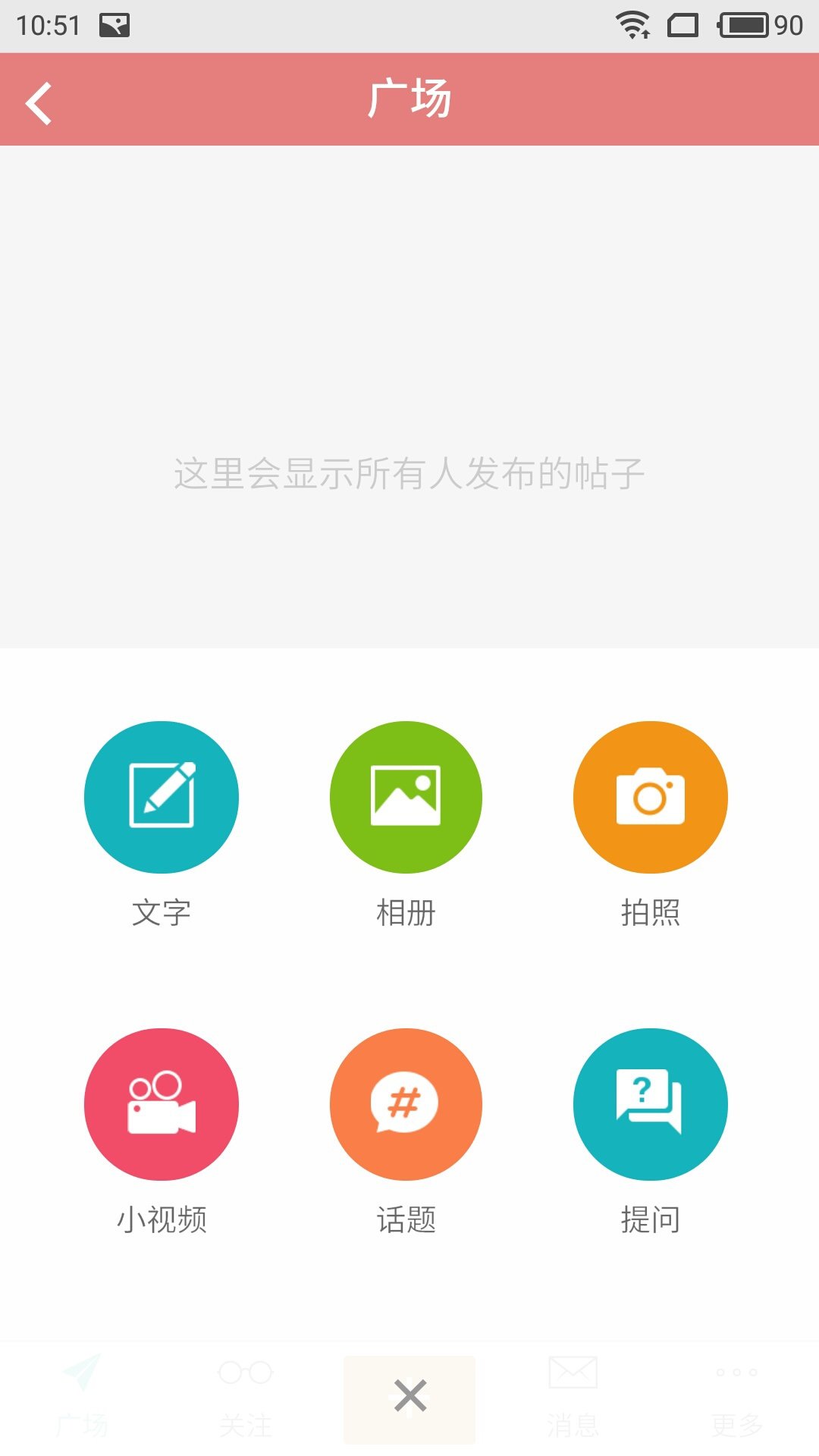Select the 关注 glasses icon in bottom bar
This screenshot has width=819, height=1456.
[x=246, y=1372]
